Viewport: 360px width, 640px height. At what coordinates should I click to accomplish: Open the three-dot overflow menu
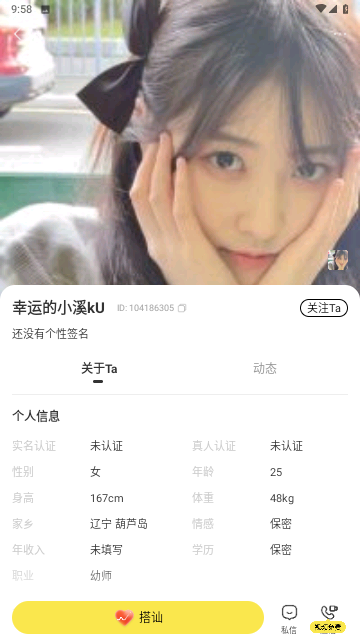340,34
